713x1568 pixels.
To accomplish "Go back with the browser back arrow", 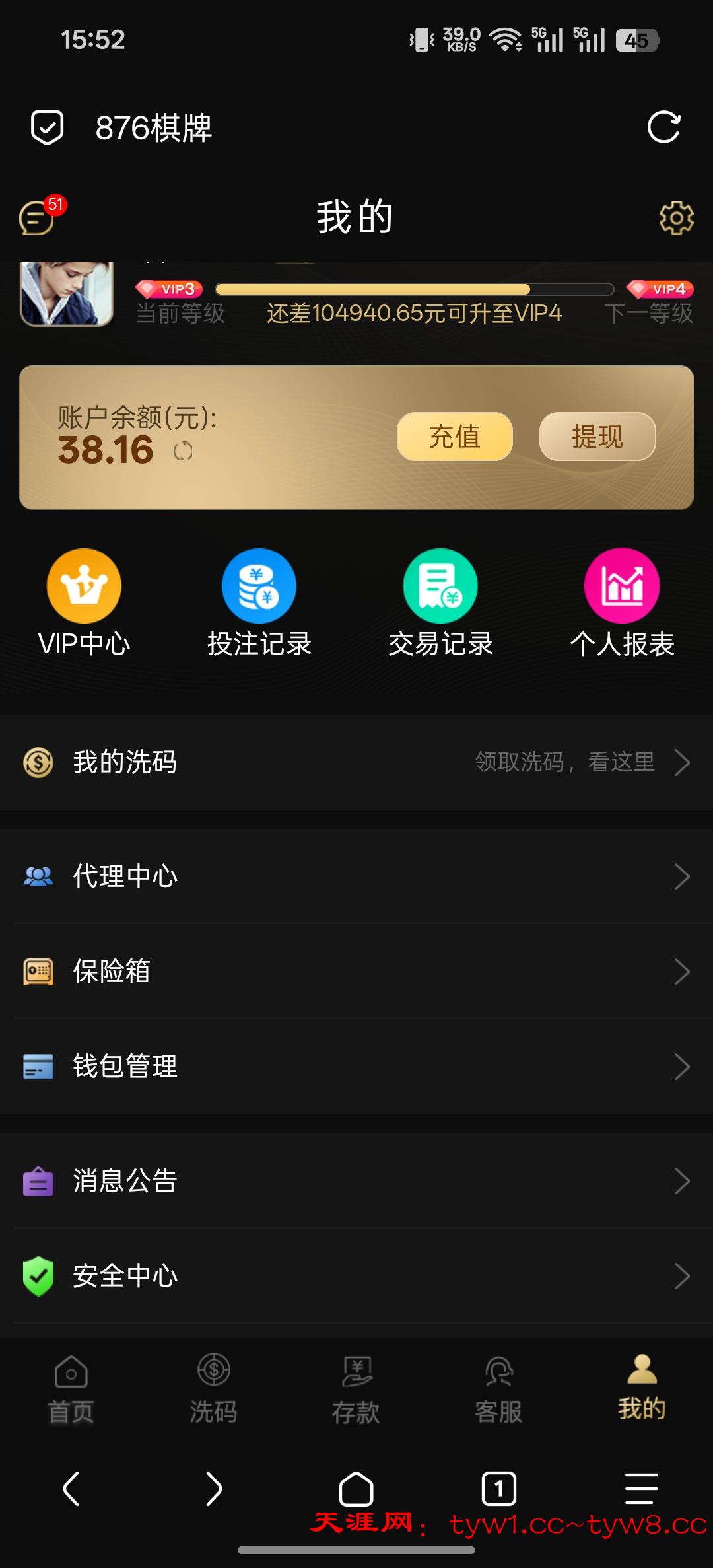I will (x=71, y=1489).
